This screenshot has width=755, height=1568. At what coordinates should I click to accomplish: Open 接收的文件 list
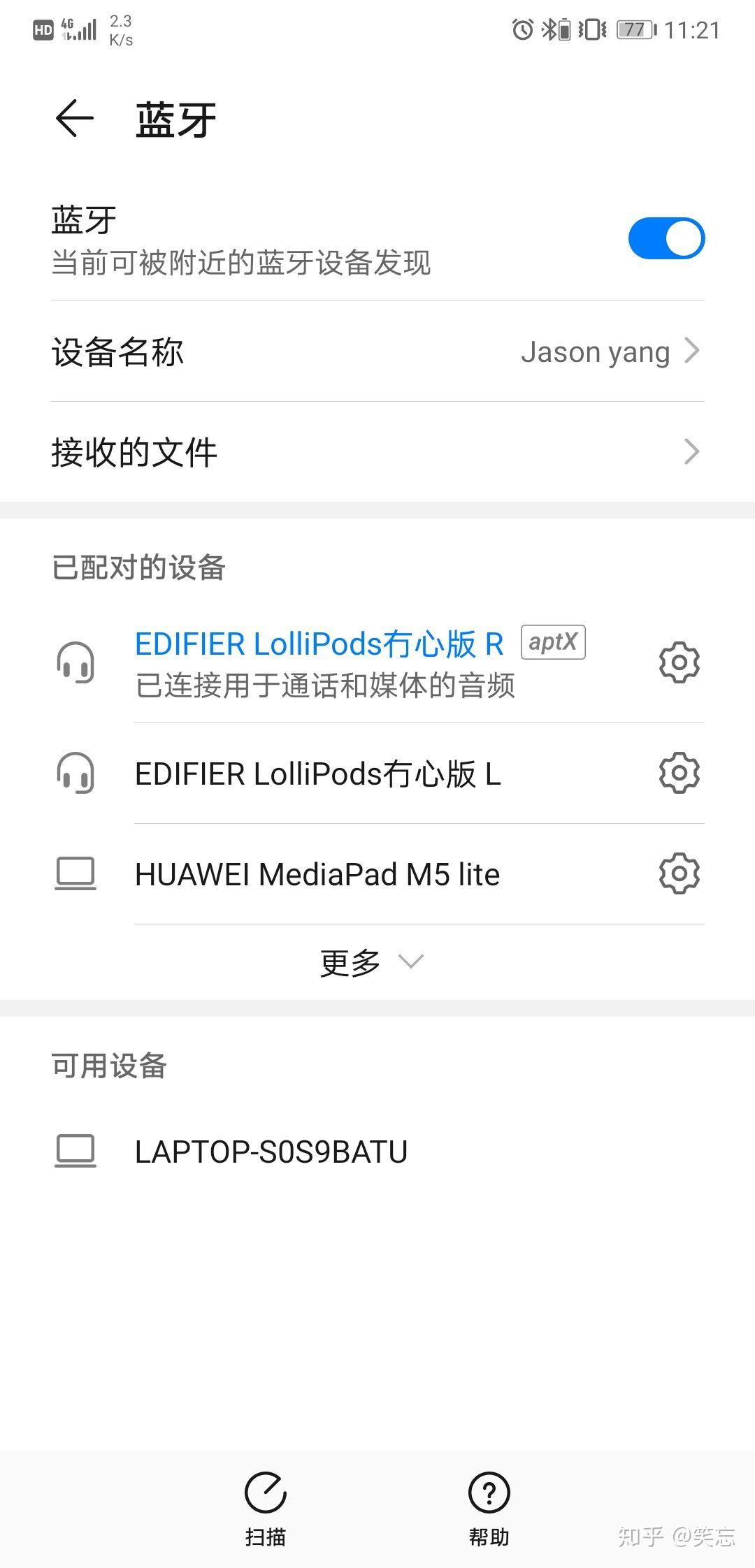pos(377,452)
